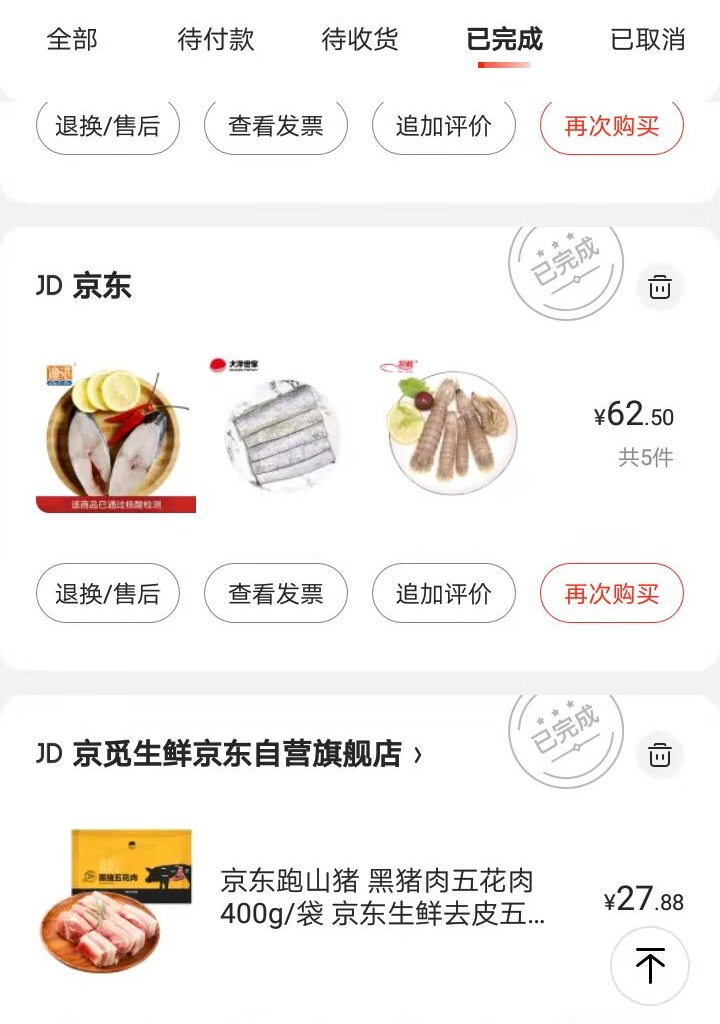Image resolution: width=720 pixels, height=1024 pixels.
Task: Show the 已取消 orders tab
Action: click(x=648, y=40)
